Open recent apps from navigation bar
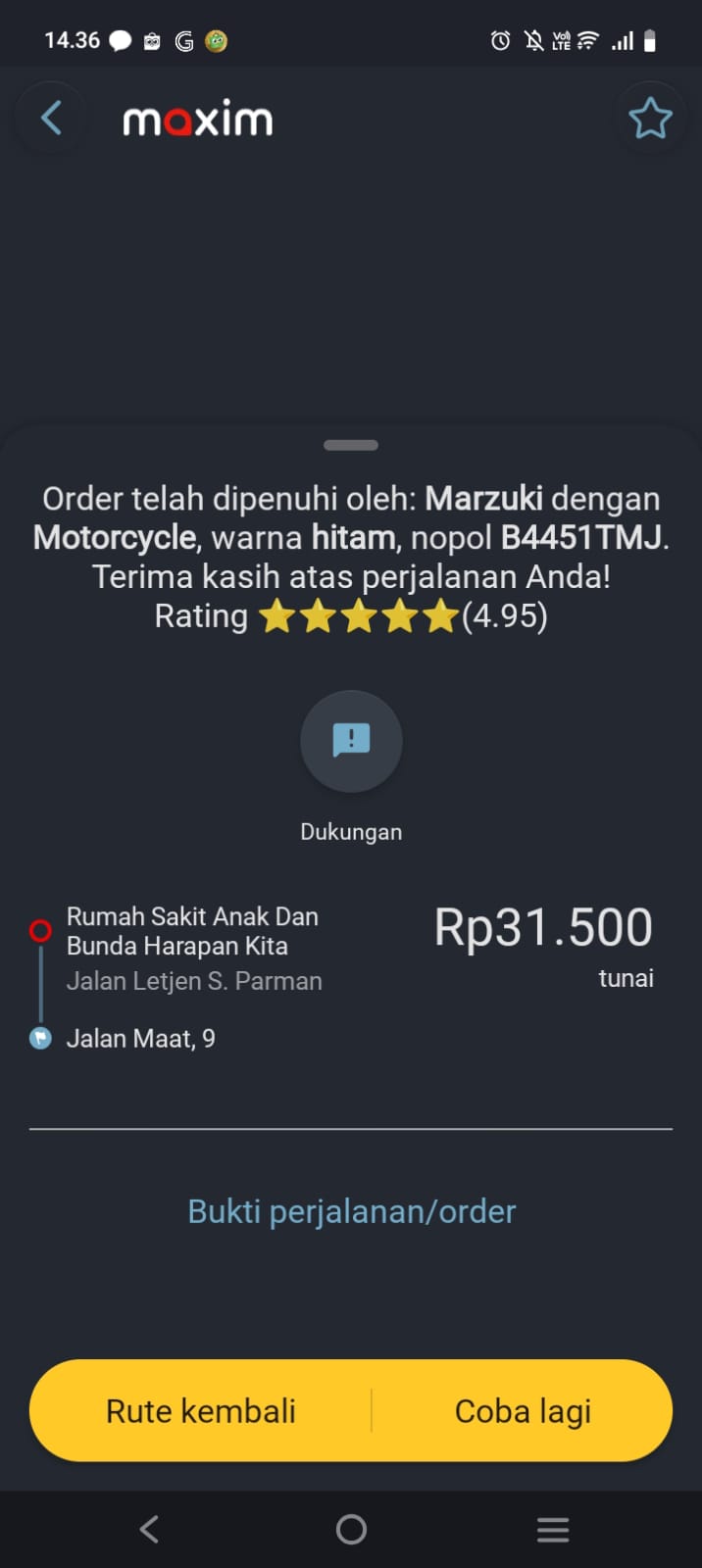This screenshot has height=1568, width=702. pyautogui.click(x=553, y=1529)
